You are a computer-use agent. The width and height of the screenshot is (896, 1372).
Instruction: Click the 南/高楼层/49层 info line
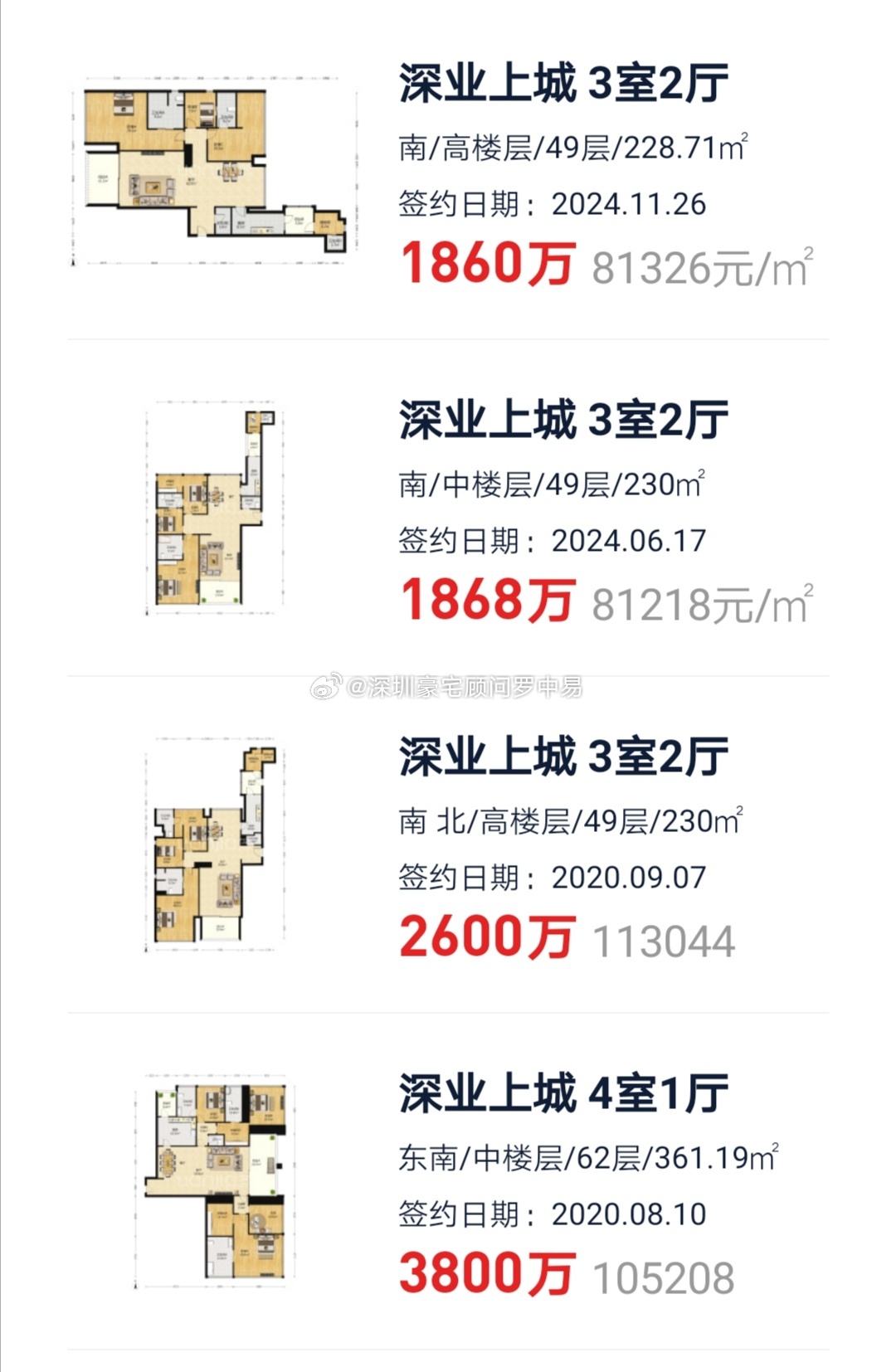[571, 145]
